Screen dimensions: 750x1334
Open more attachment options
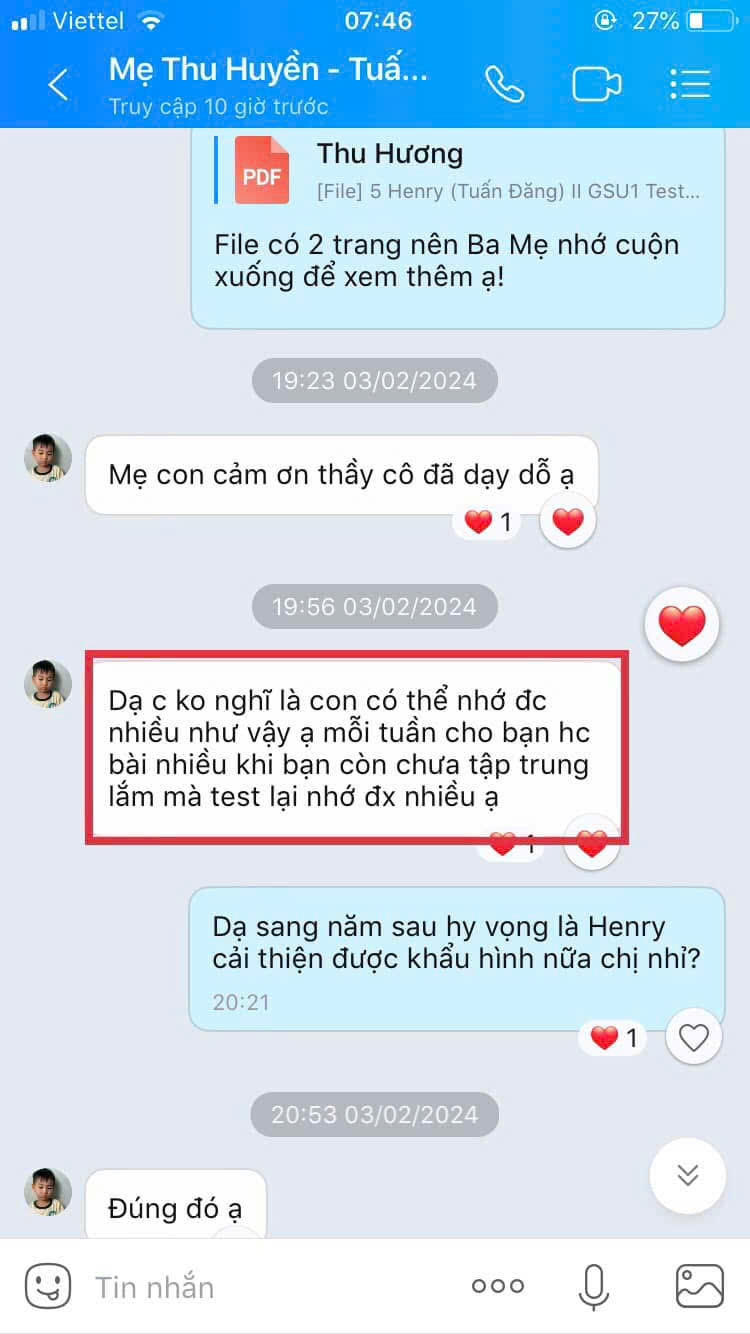click(x=497, y=1287)
